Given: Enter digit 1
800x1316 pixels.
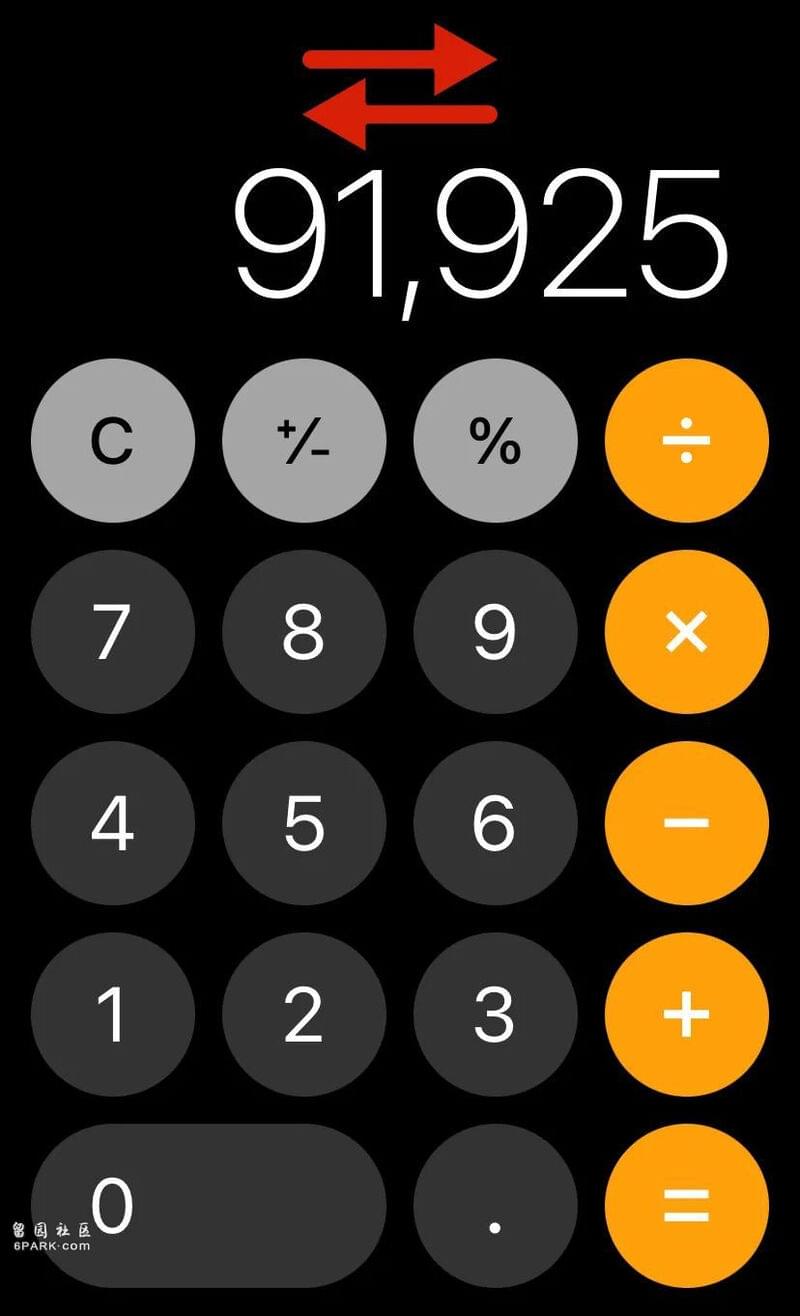Looking at the screenshot, I should 113,1015.
